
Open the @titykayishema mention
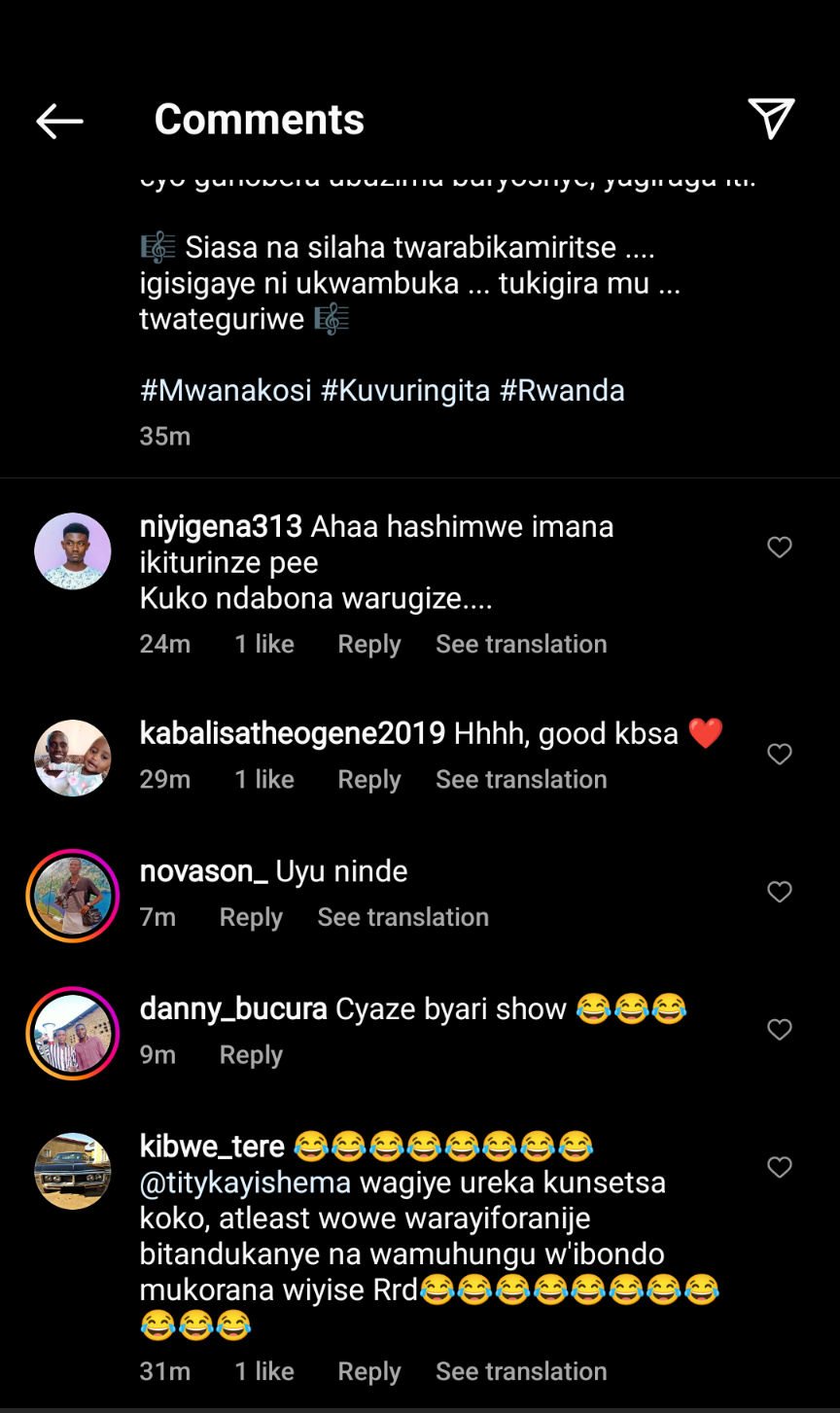pyautogui.click(x=245, y=1183)
